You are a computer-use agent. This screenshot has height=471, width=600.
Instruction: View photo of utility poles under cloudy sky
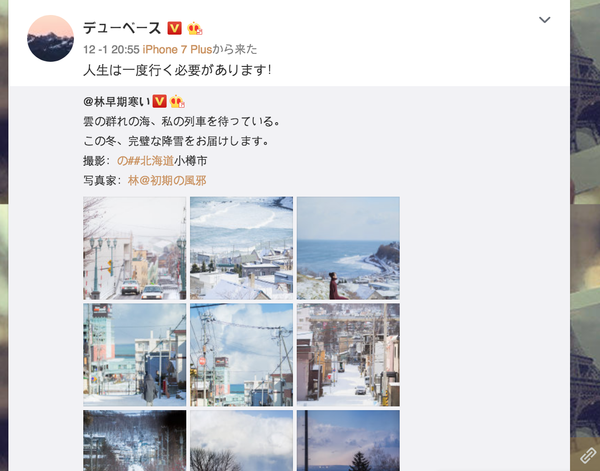[x=241, y=354]
